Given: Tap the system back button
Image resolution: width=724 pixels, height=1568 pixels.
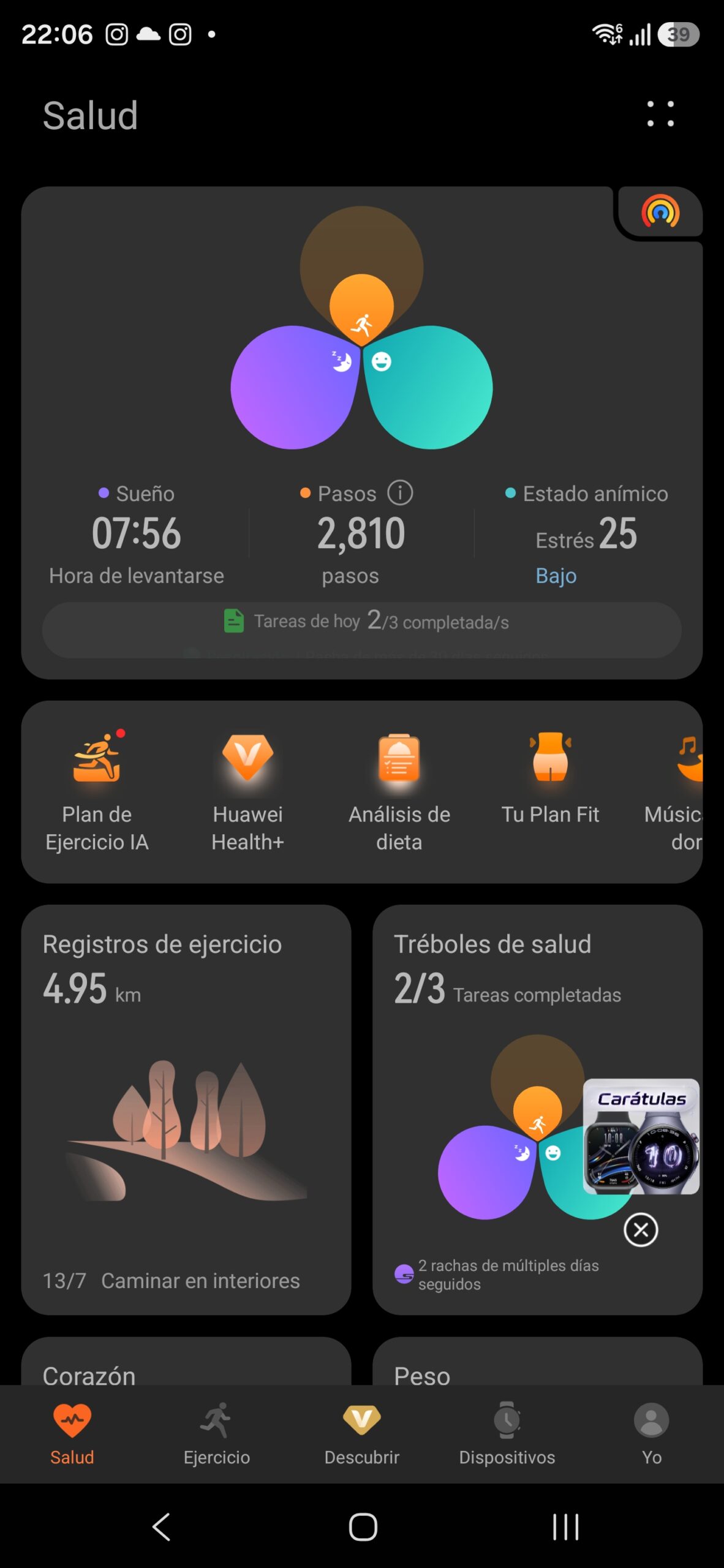Looking at the screenshot, I should point(161,1526).
